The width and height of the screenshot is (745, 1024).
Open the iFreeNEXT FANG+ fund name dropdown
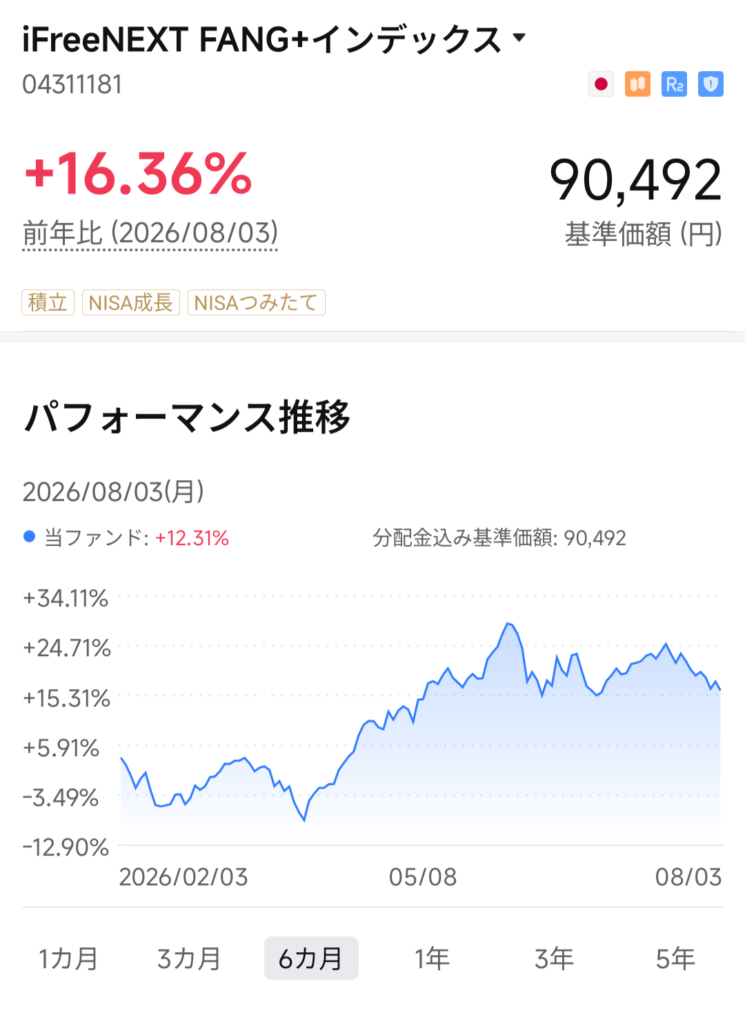click(x=274, y=39)
